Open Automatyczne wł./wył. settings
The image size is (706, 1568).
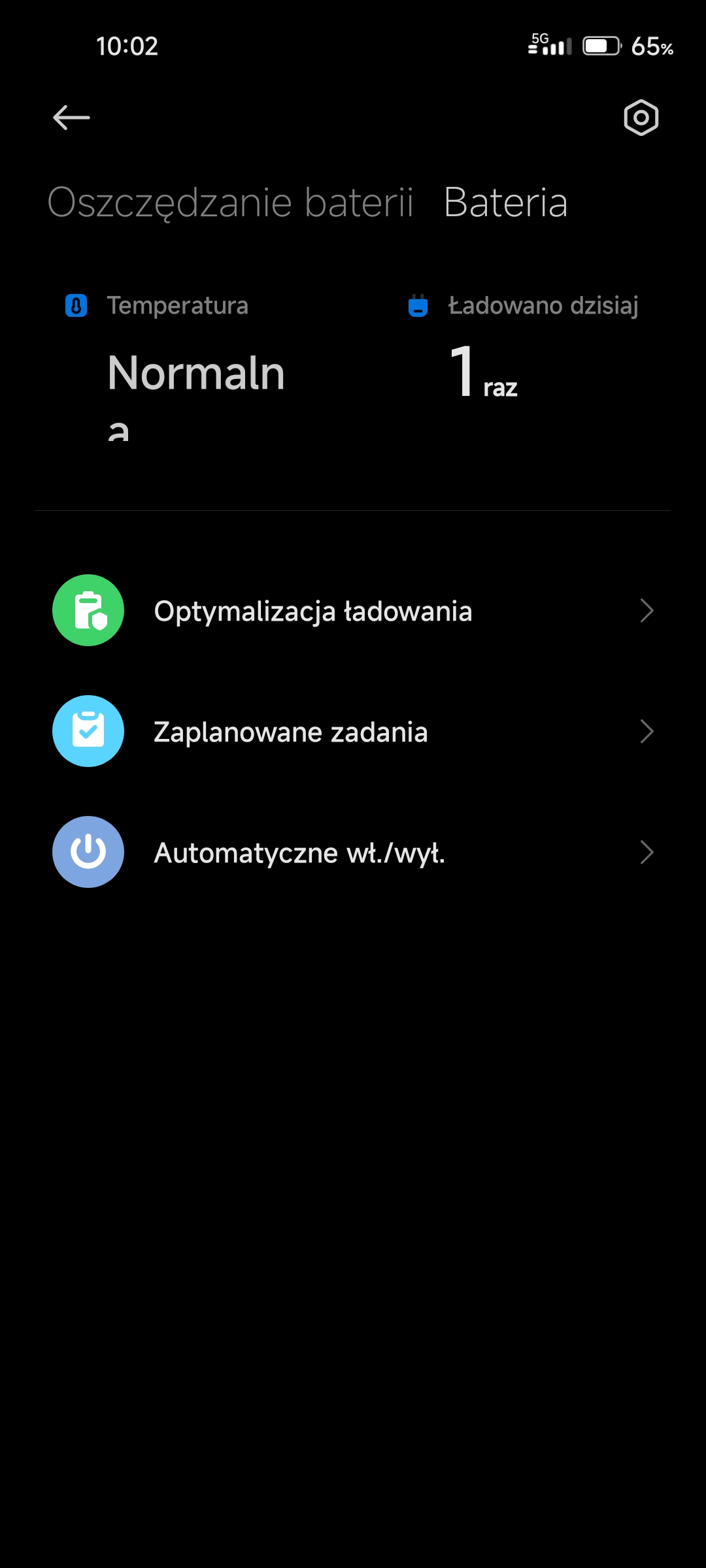pos(353,853)
